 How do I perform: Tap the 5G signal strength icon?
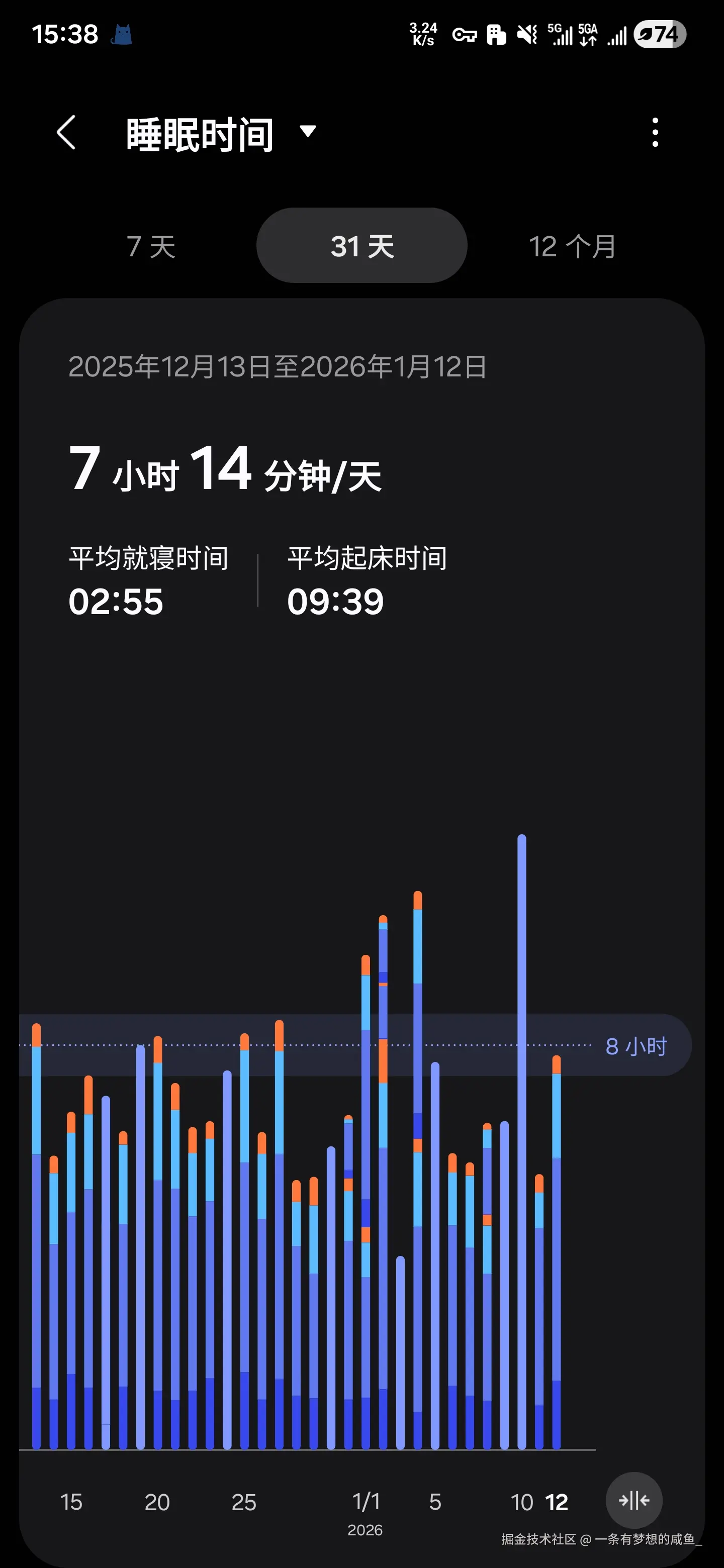[x=560, y=35]
